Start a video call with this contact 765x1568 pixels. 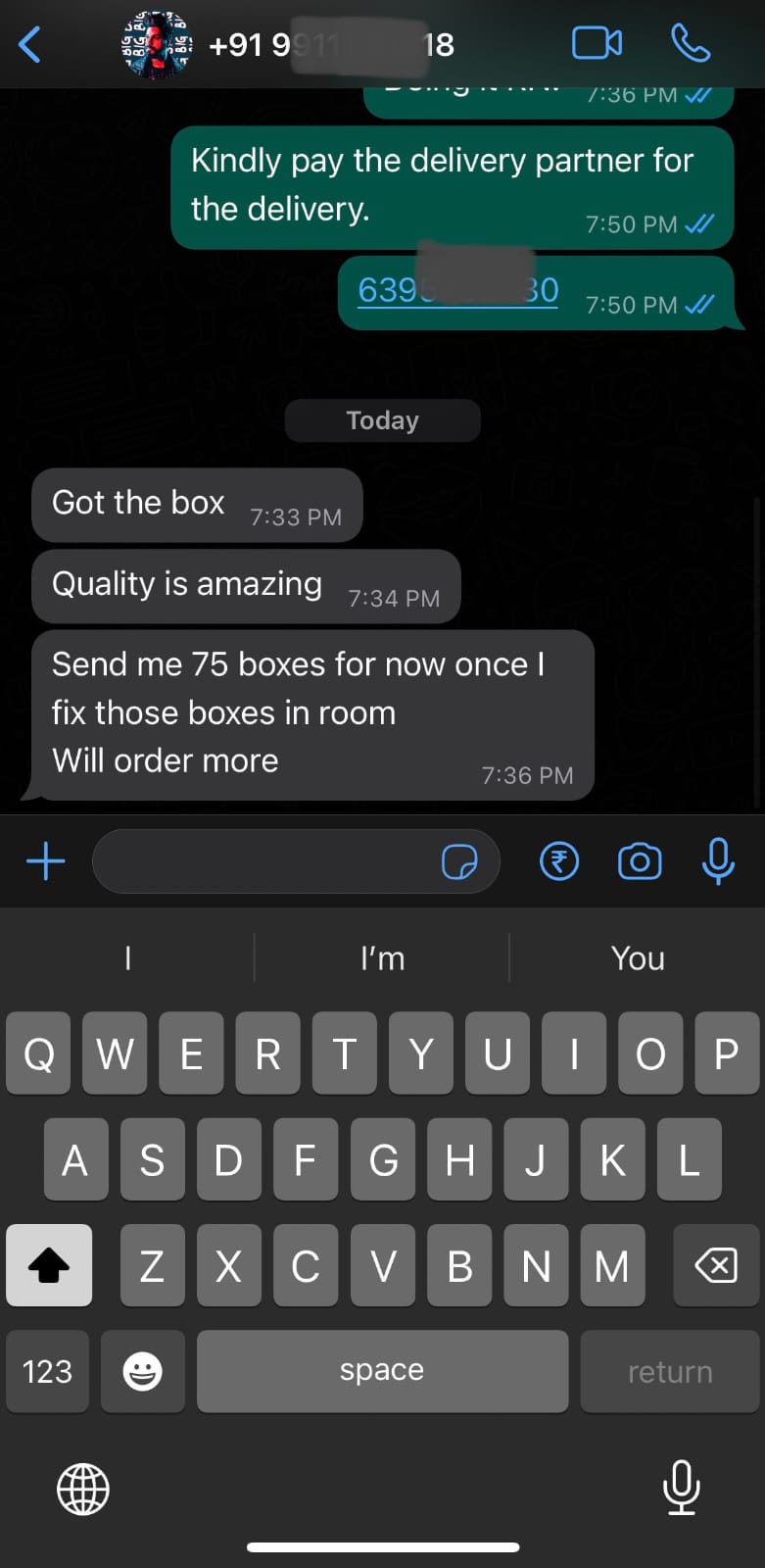tap(597, 43)
